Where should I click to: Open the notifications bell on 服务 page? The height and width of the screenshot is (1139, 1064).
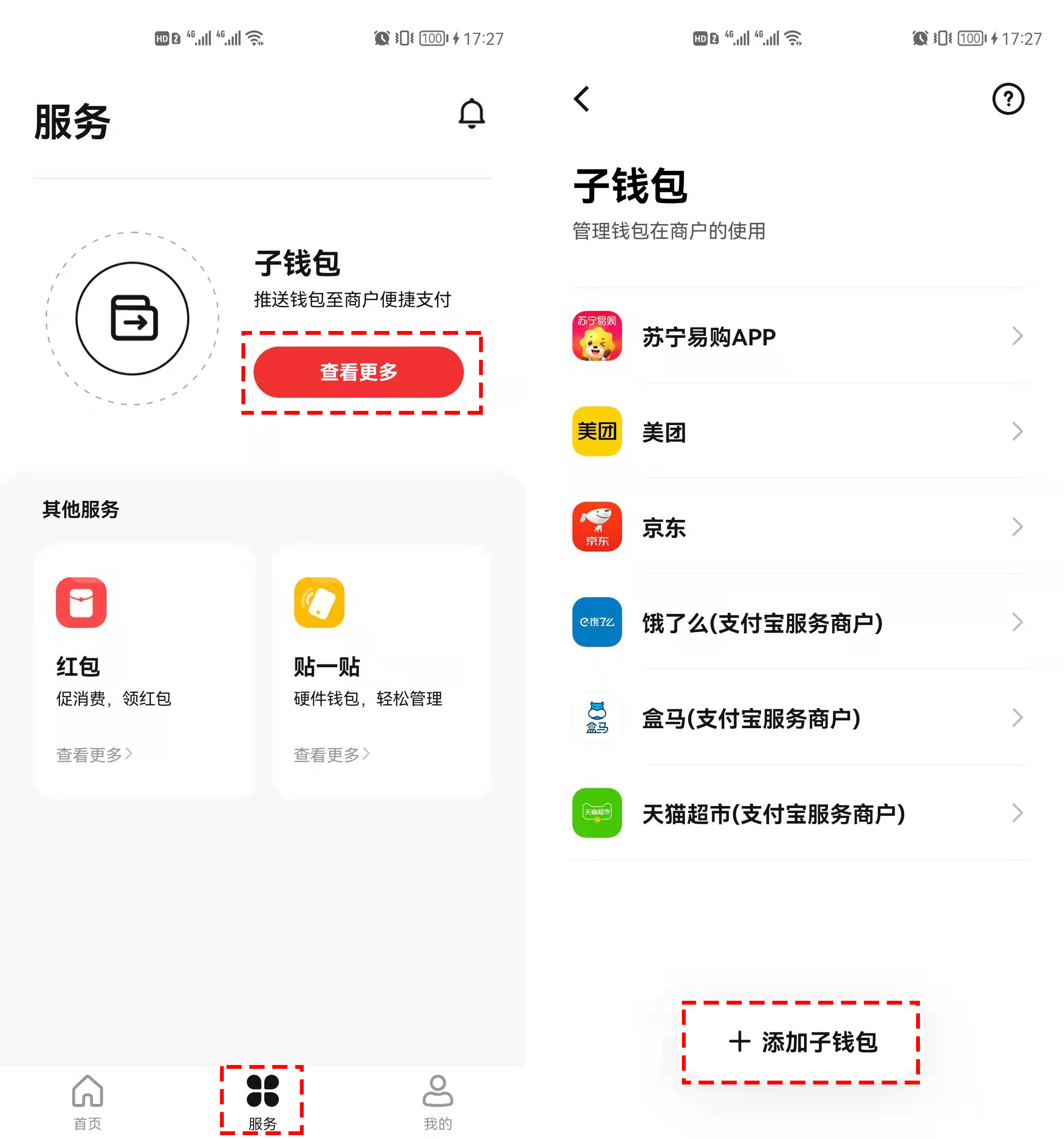click(471, 113)
